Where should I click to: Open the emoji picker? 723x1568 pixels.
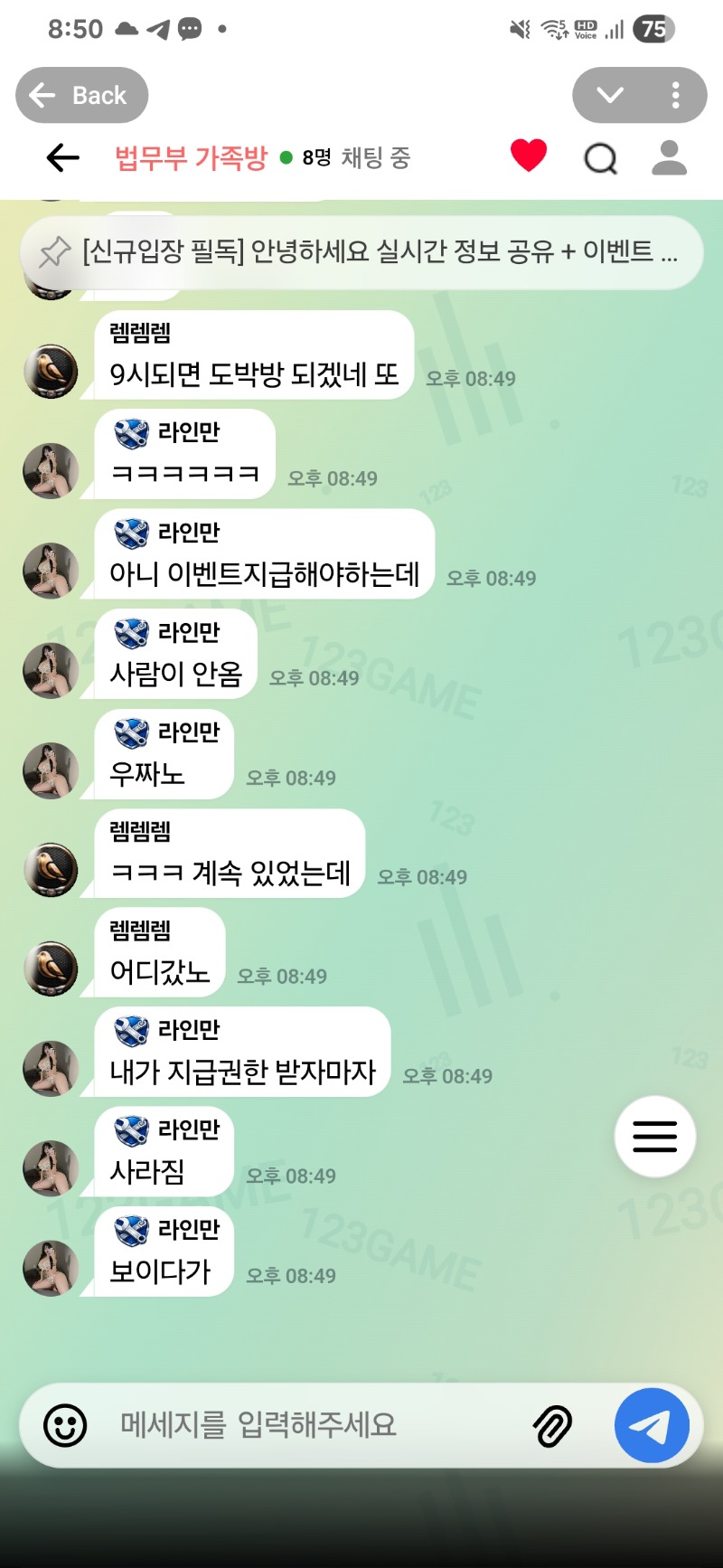coord(65,1426)
